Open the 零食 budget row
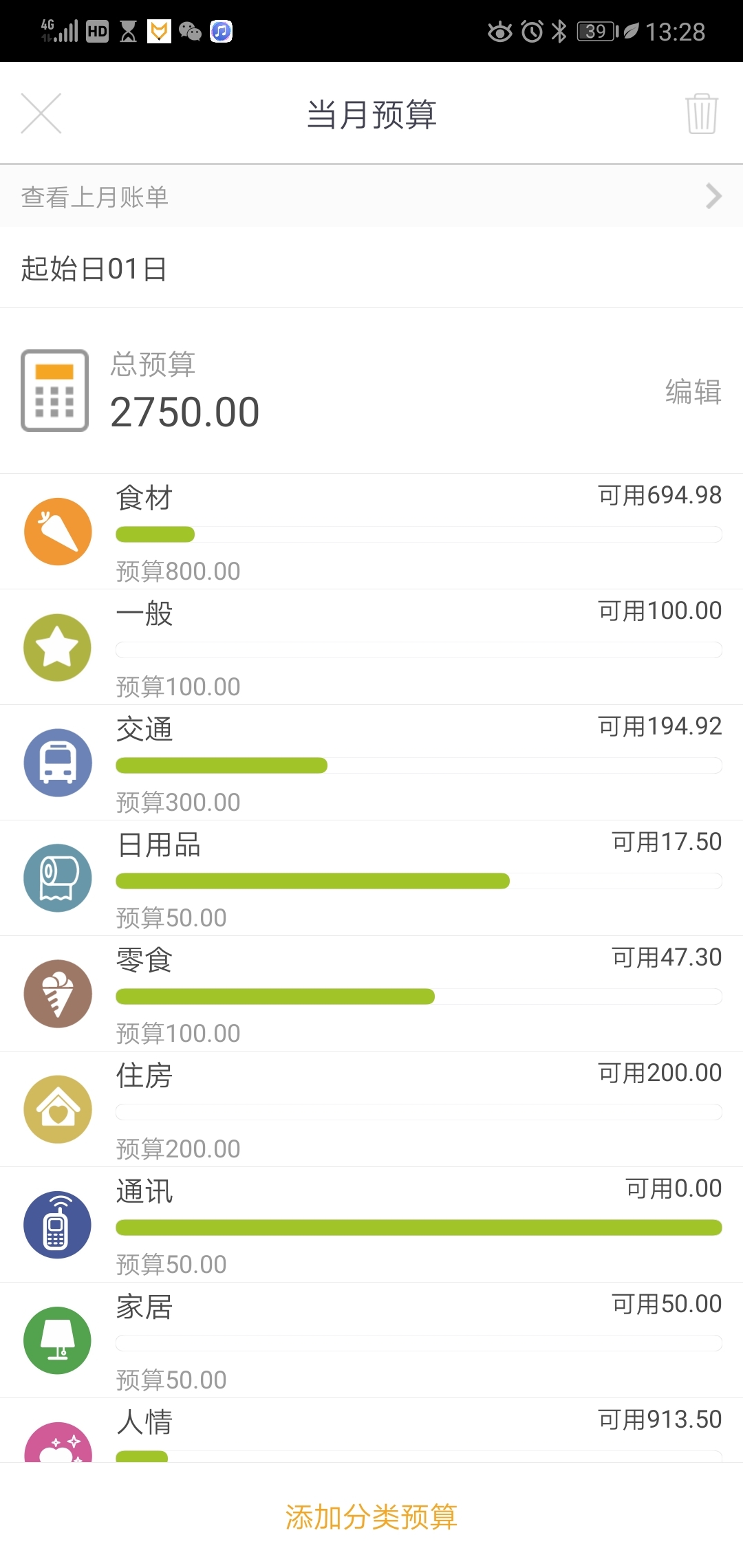The image size is (743, 1568). 371,994
